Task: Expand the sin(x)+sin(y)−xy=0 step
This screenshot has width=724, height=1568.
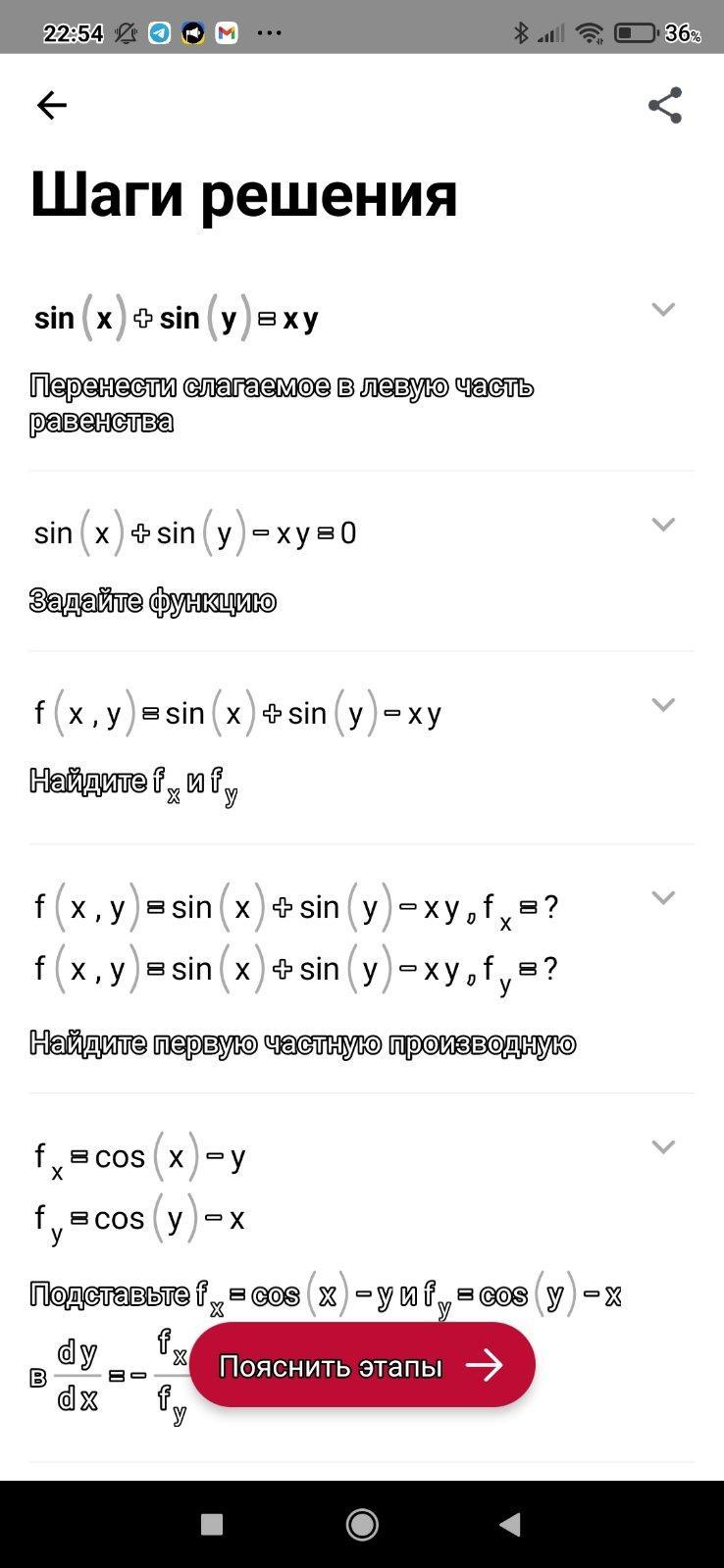Action: click(663, 525)
